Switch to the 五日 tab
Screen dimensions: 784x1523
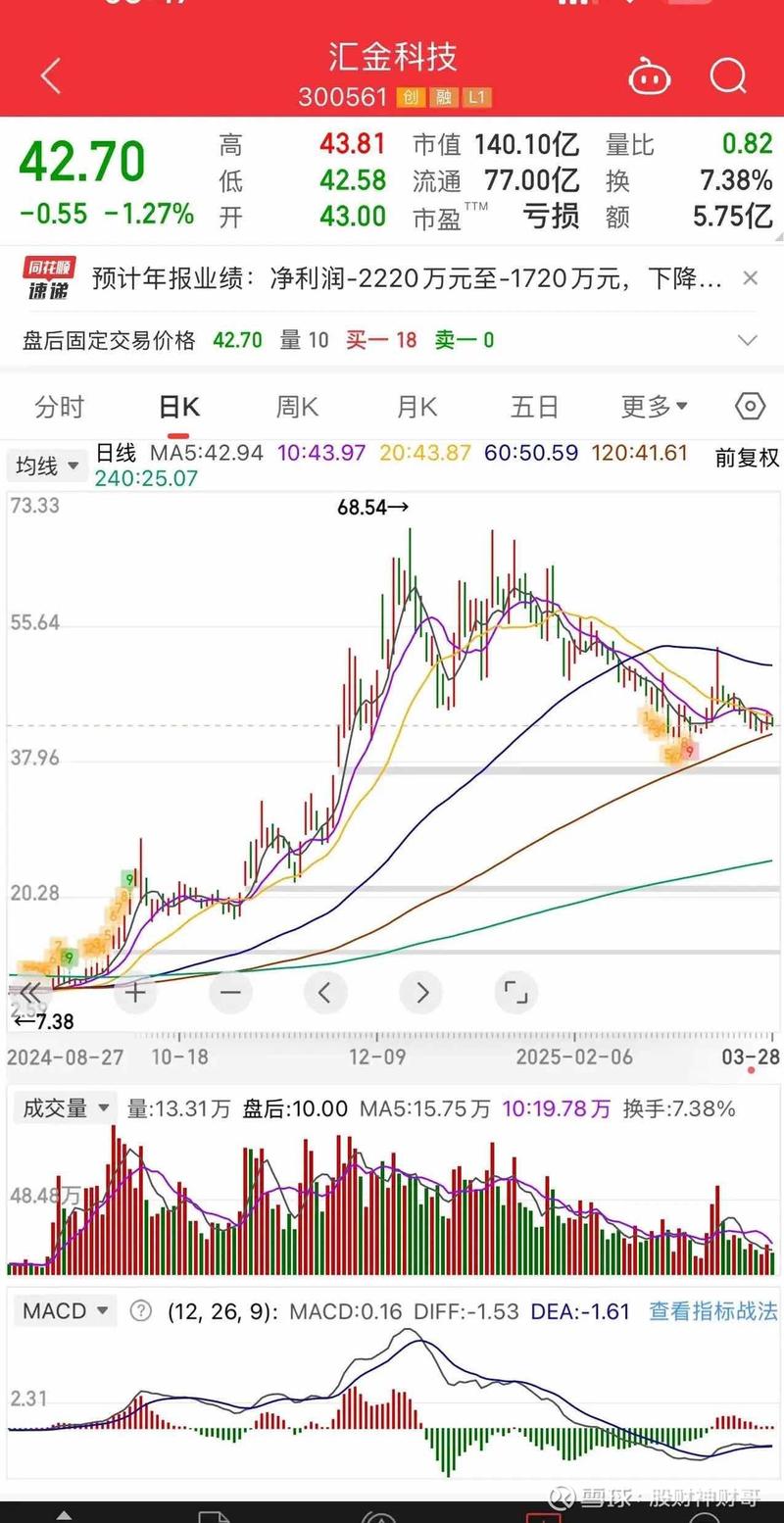tap(534, 407)
